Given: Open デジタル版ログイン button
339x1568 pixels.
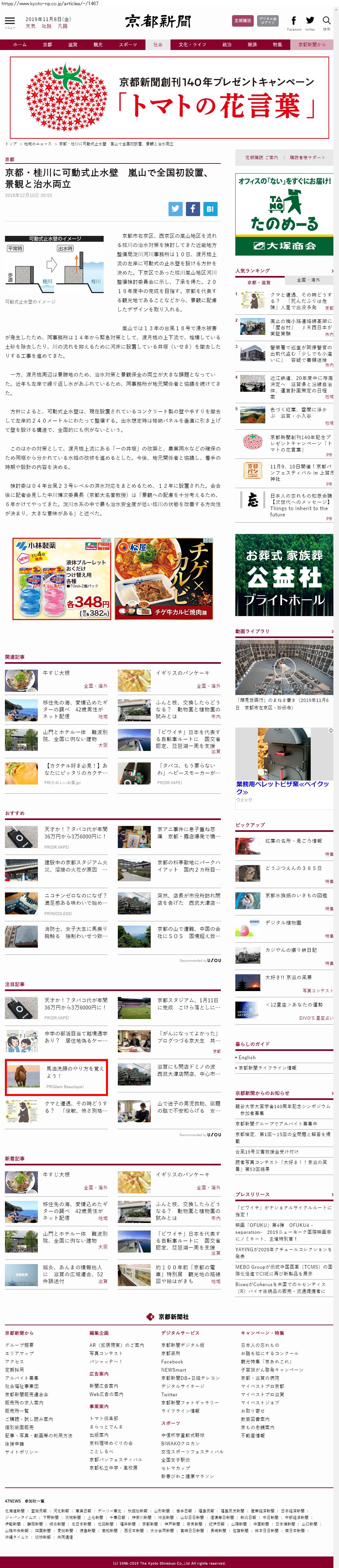Looking at the screenshot, I should tap(268, 21).
